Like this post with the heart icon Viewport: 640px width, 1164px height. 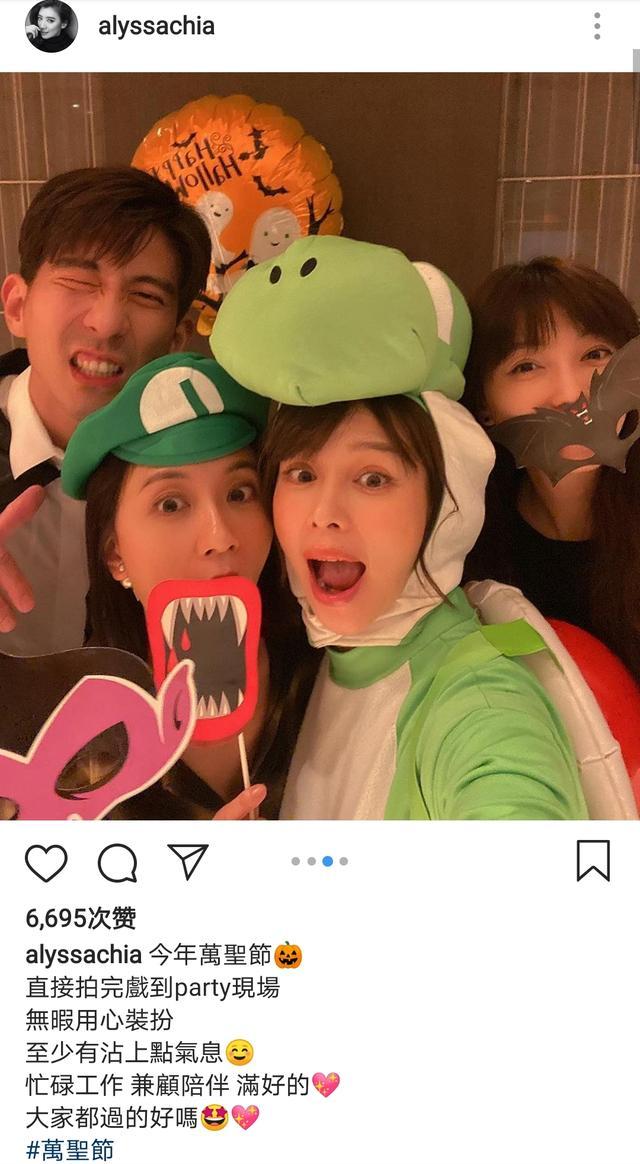coord(46,862)
